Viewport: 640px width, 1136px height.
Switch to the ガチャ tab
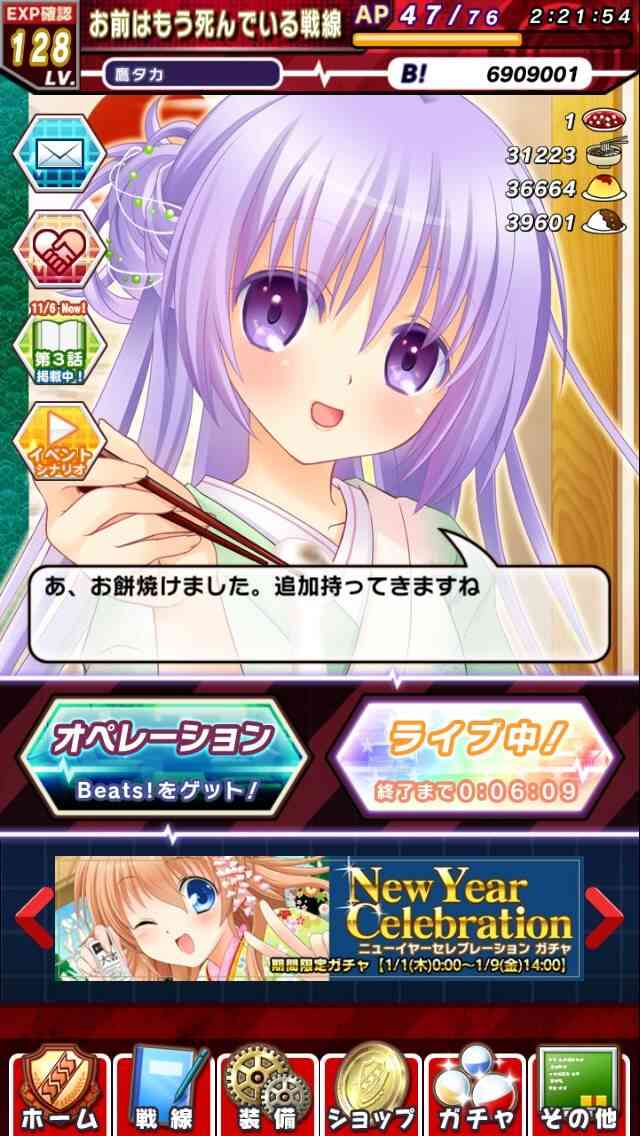point(475,1092)
